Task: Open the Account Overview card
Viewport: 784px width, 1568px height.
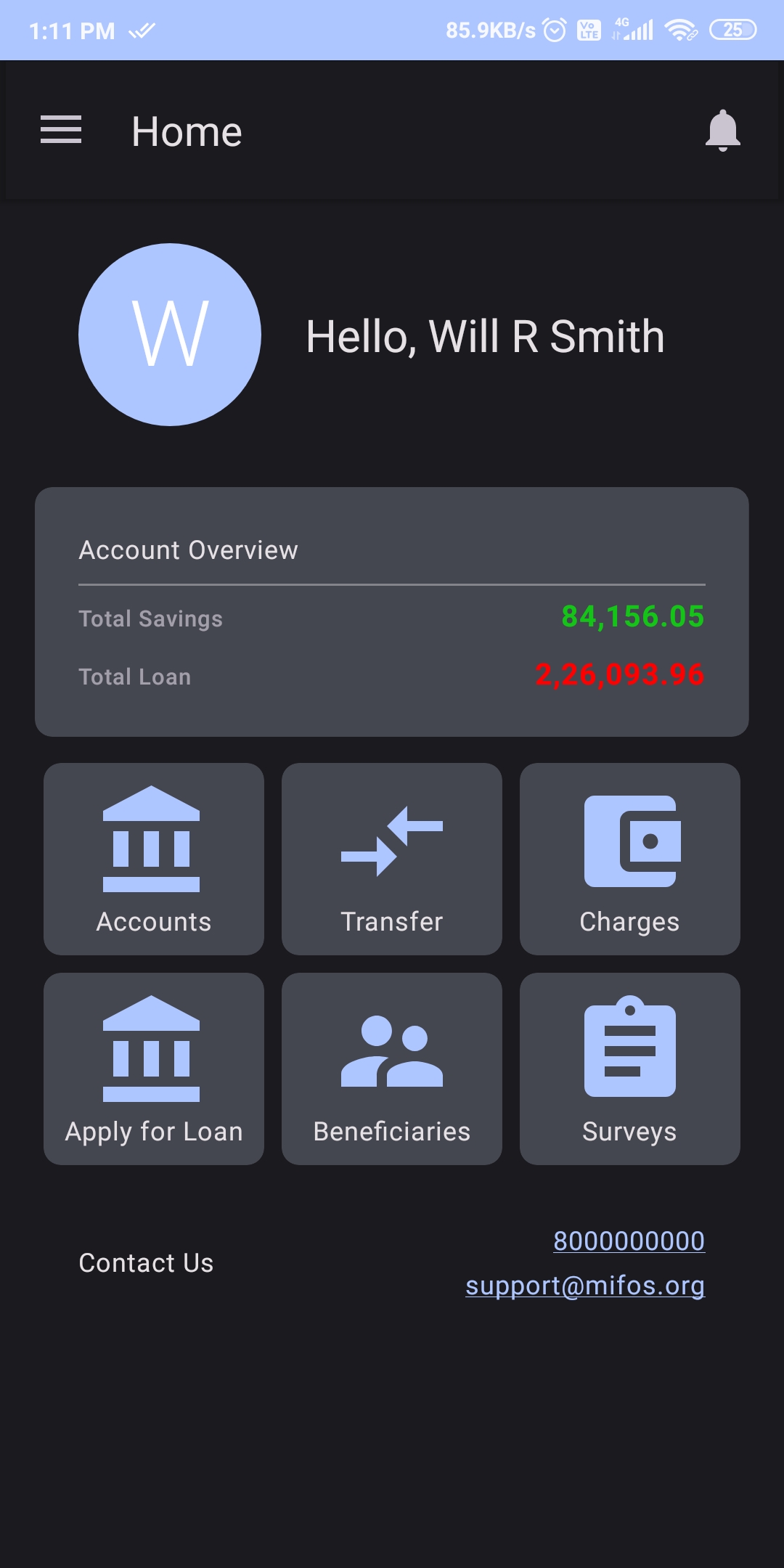Action: (392, 611)
